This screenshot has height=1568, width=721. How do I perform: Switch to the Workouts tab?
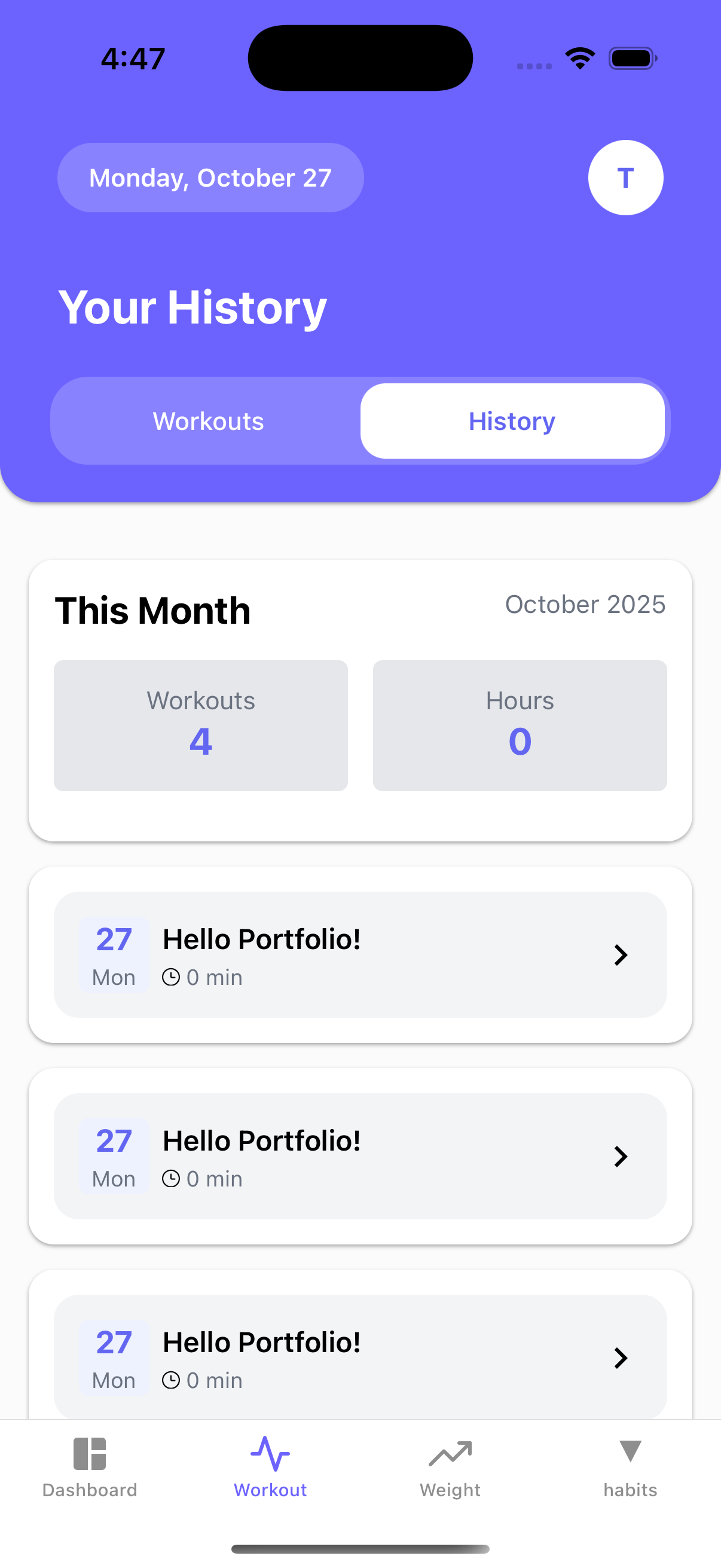click(208, 420)
